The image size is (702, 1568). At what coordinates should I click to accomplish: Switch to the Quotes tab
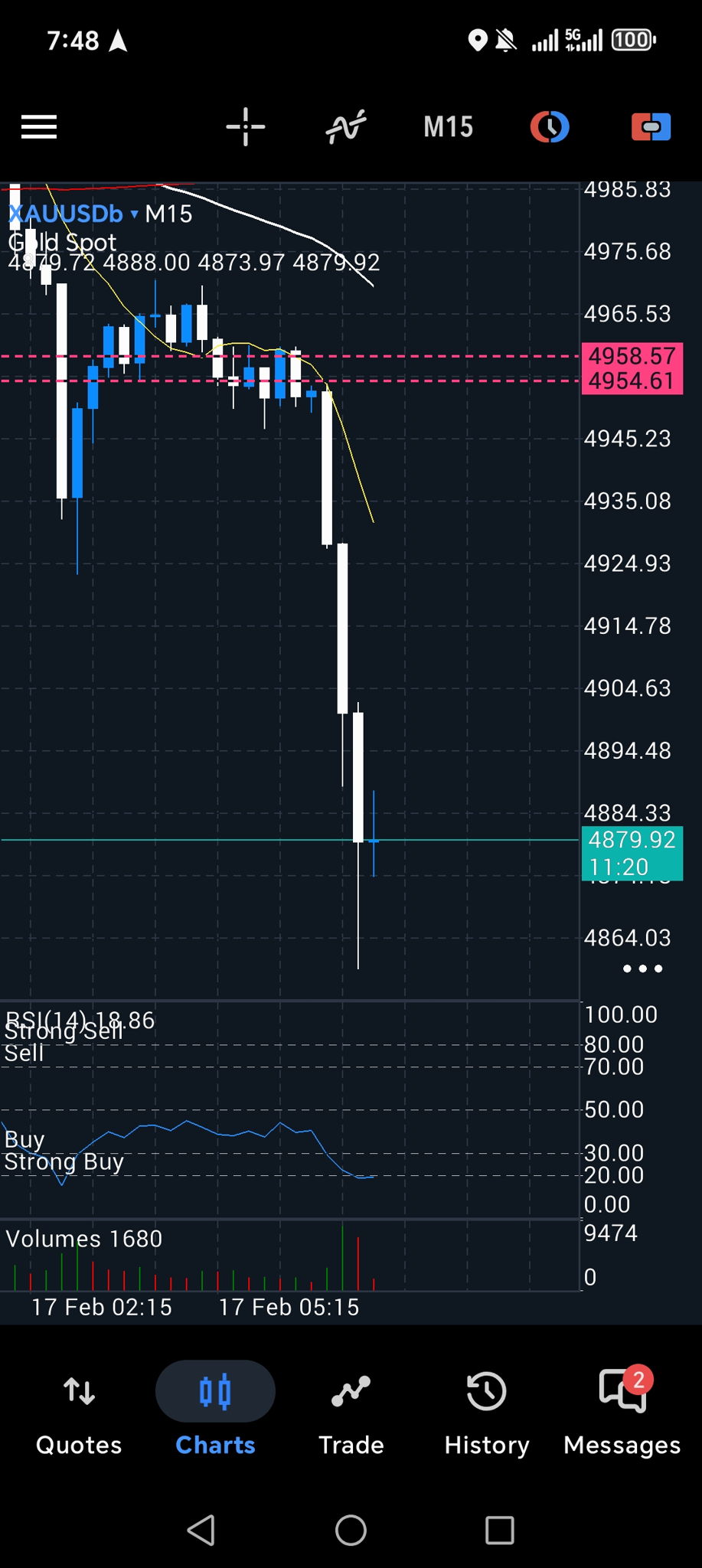click(x=79, y=1413)
